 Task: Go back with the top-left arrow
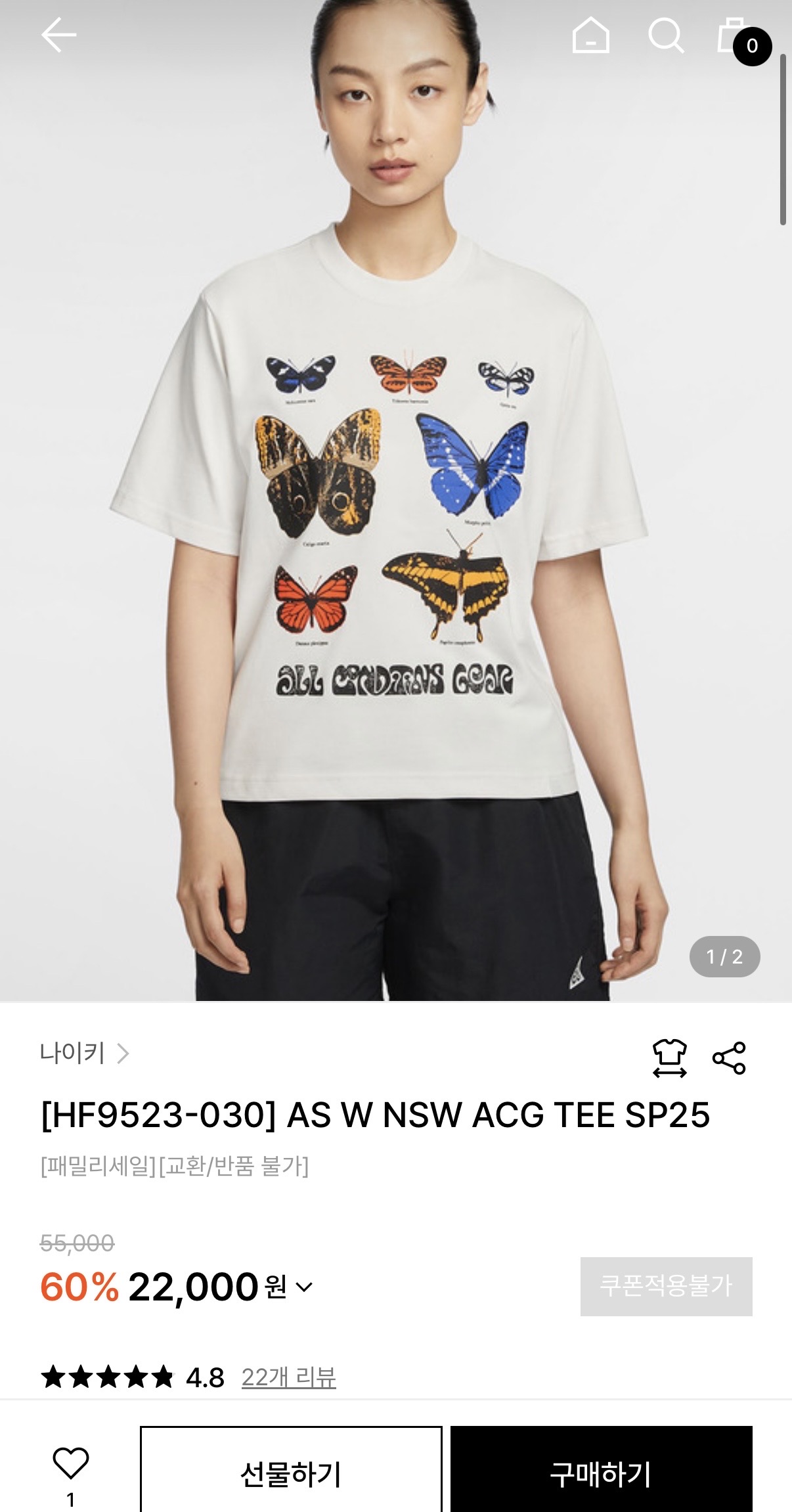(59, 35)
